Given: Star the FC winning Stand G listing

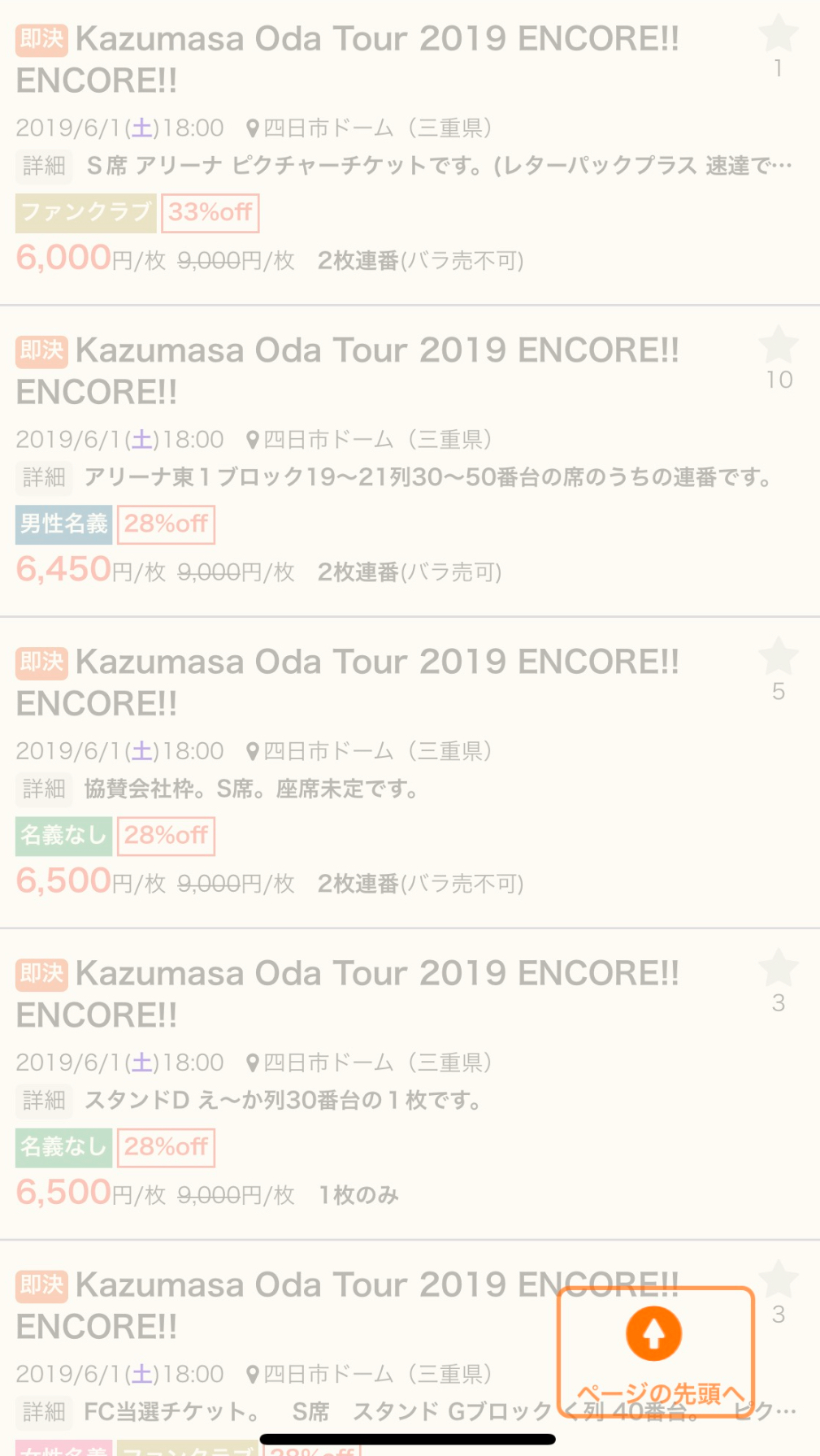Looking at the screenshot, I should (x=778, y=1280).
